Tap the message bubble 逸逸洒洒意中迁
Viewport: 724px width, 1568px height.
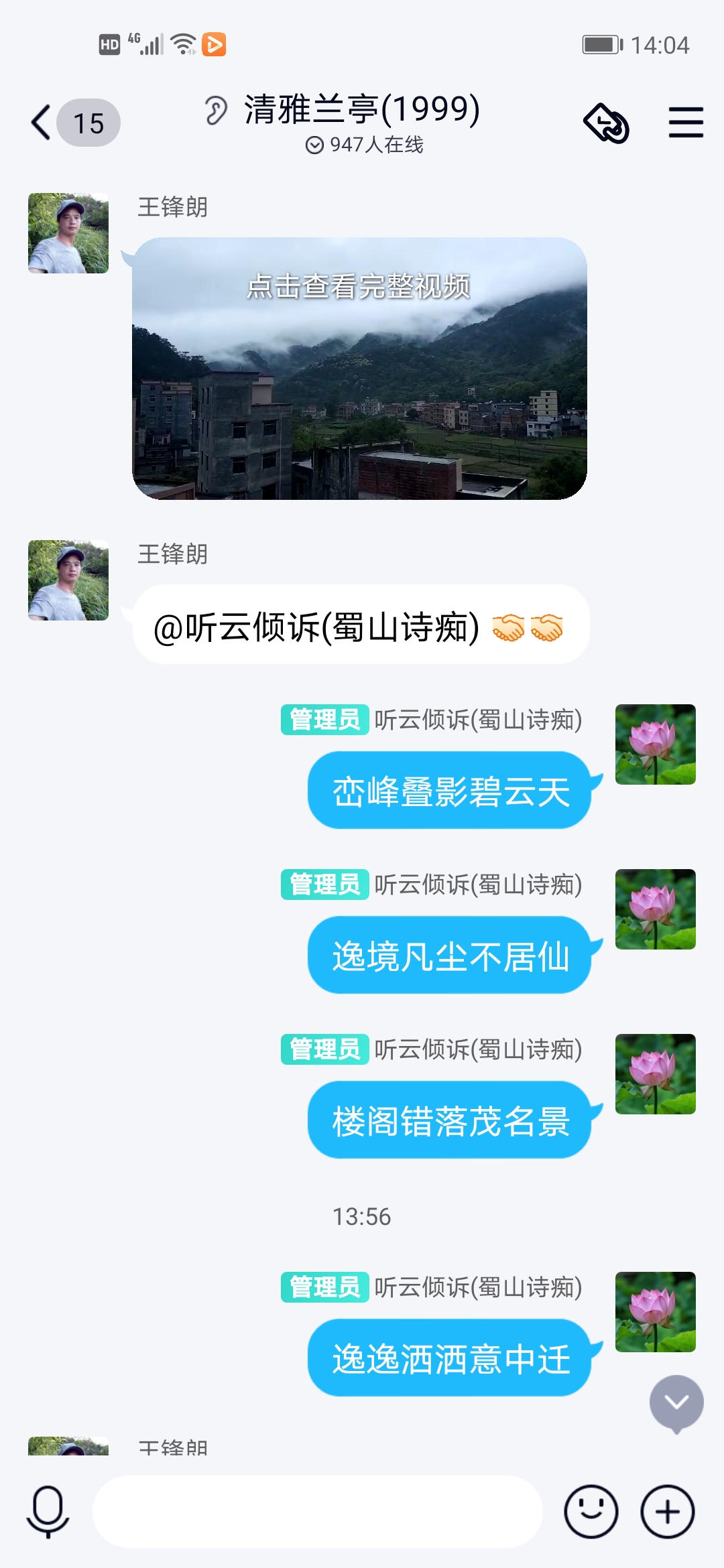[449, 1358]
